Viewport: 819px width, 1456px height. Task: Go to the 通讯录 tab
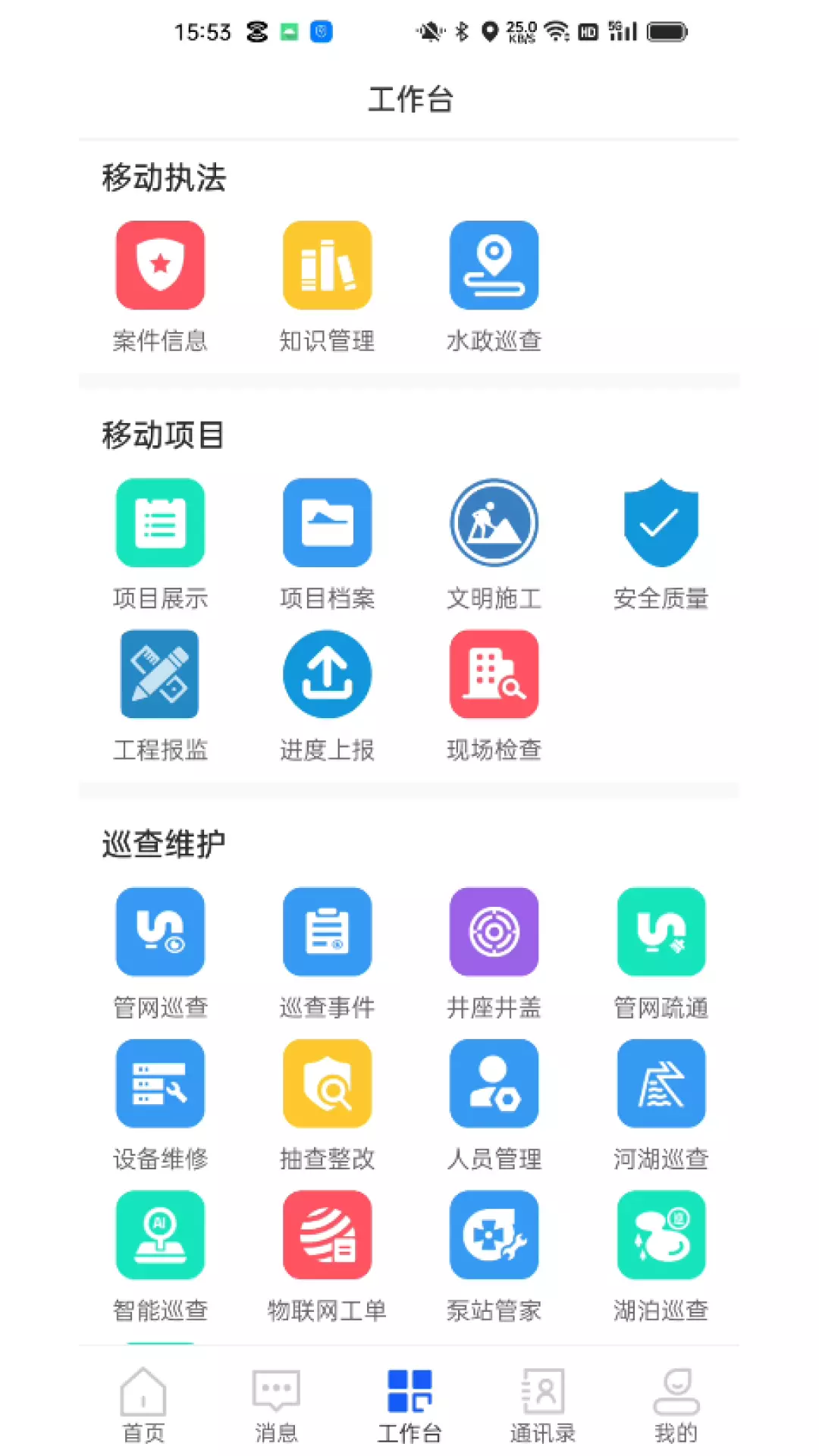coord(542,1405)
